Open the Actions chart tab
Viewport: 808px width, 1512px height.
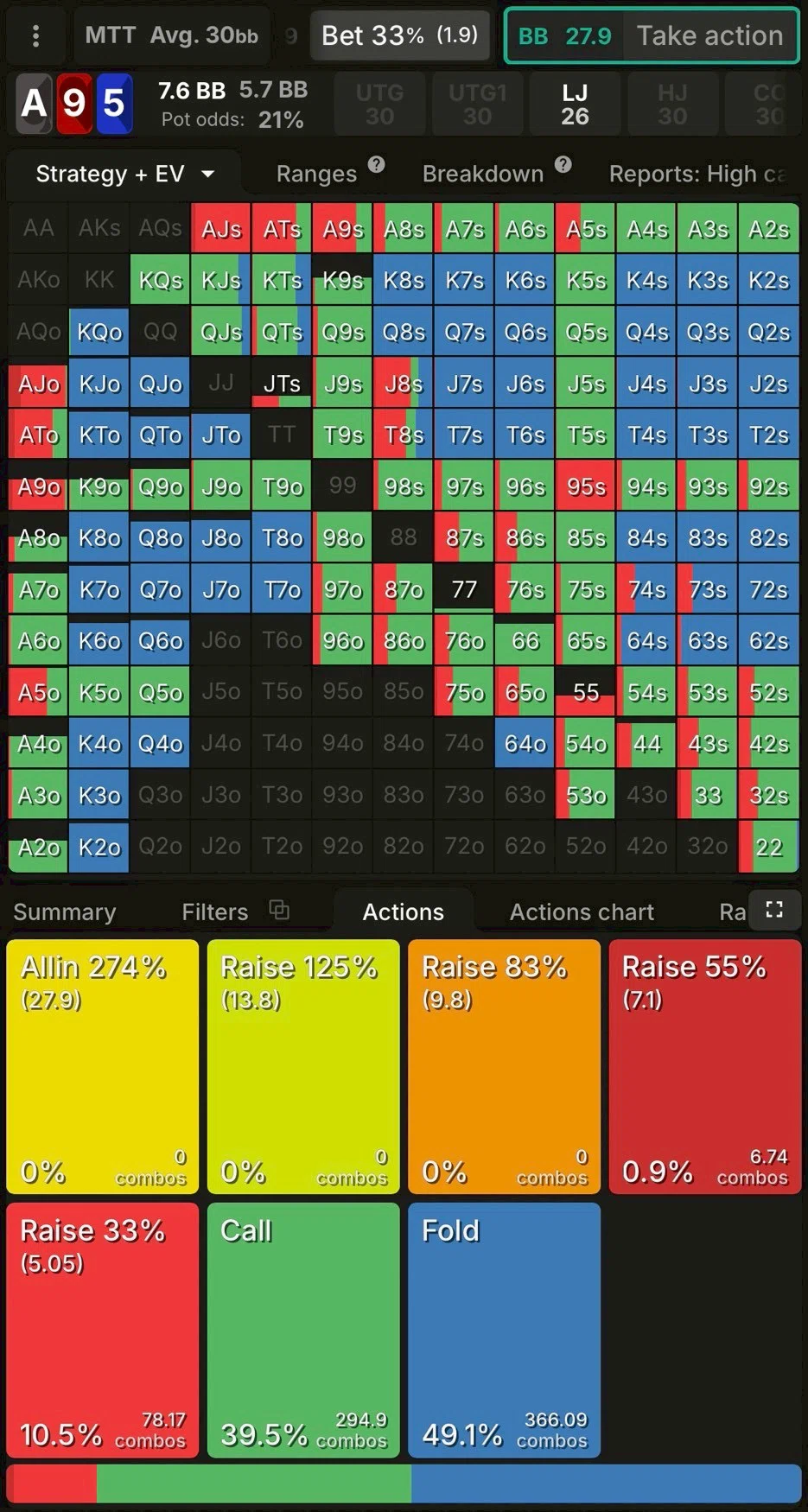tap(582, 912)
